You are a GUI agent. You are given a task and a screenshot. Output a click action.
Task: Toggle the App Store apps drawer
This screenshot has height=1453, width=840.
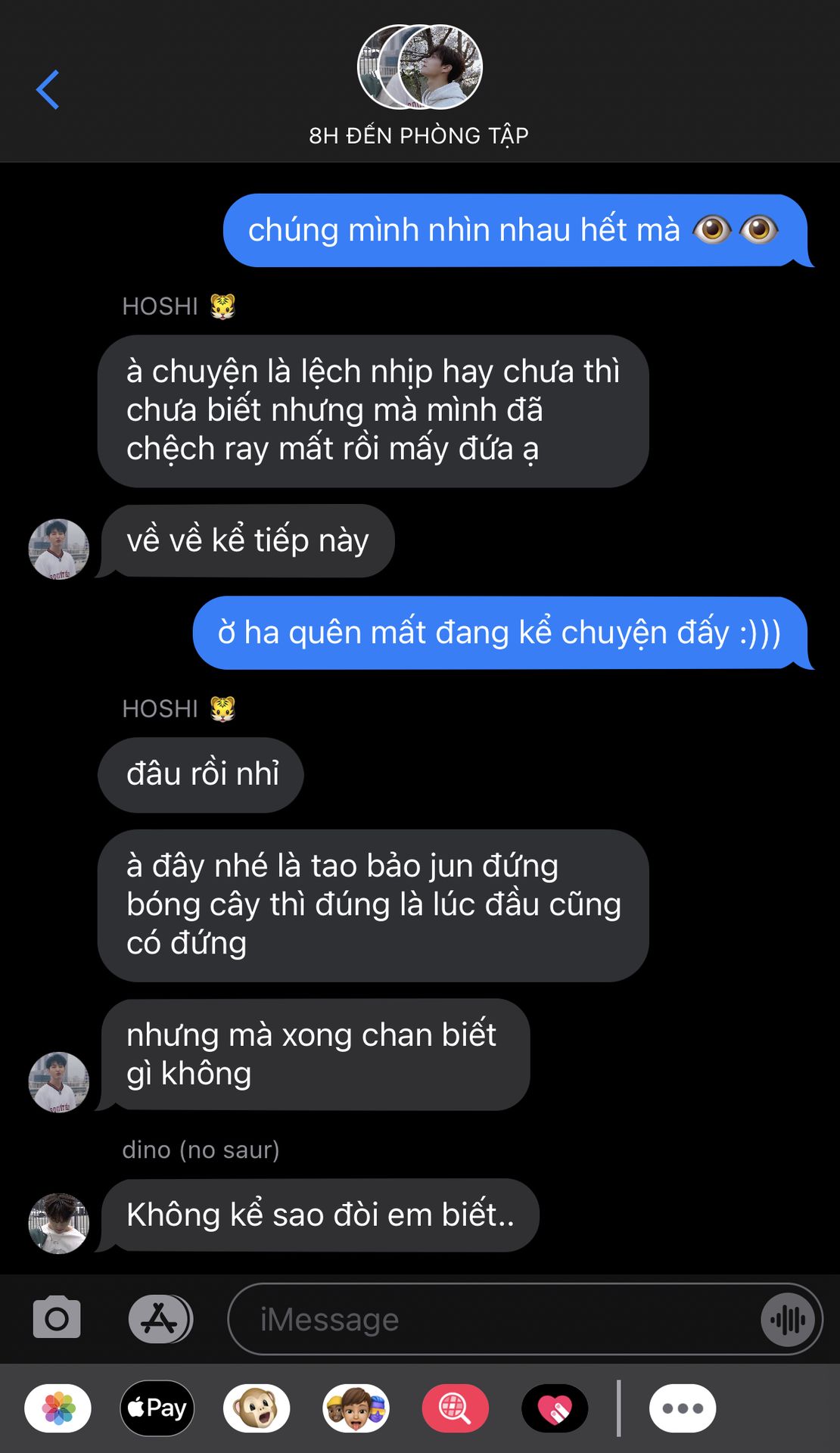click(x=160, y=1318)
